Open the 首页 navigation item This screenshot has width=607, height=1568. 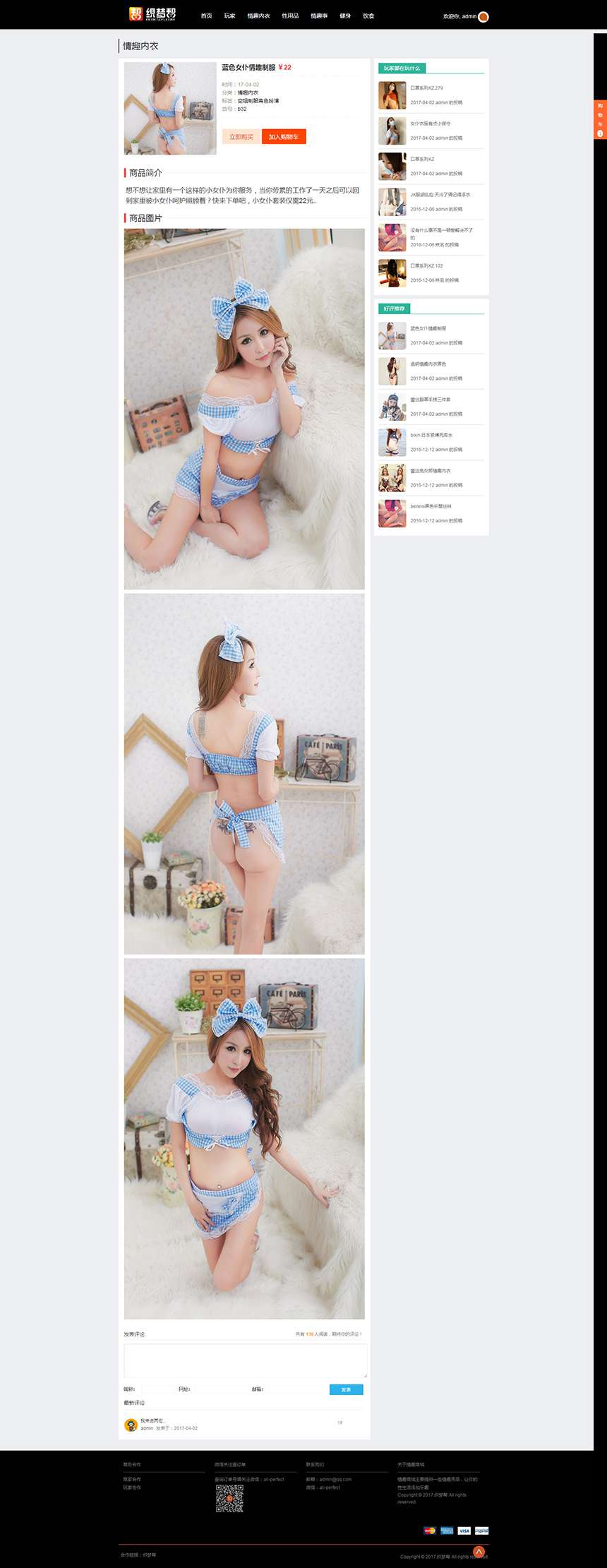coord(206,16)
